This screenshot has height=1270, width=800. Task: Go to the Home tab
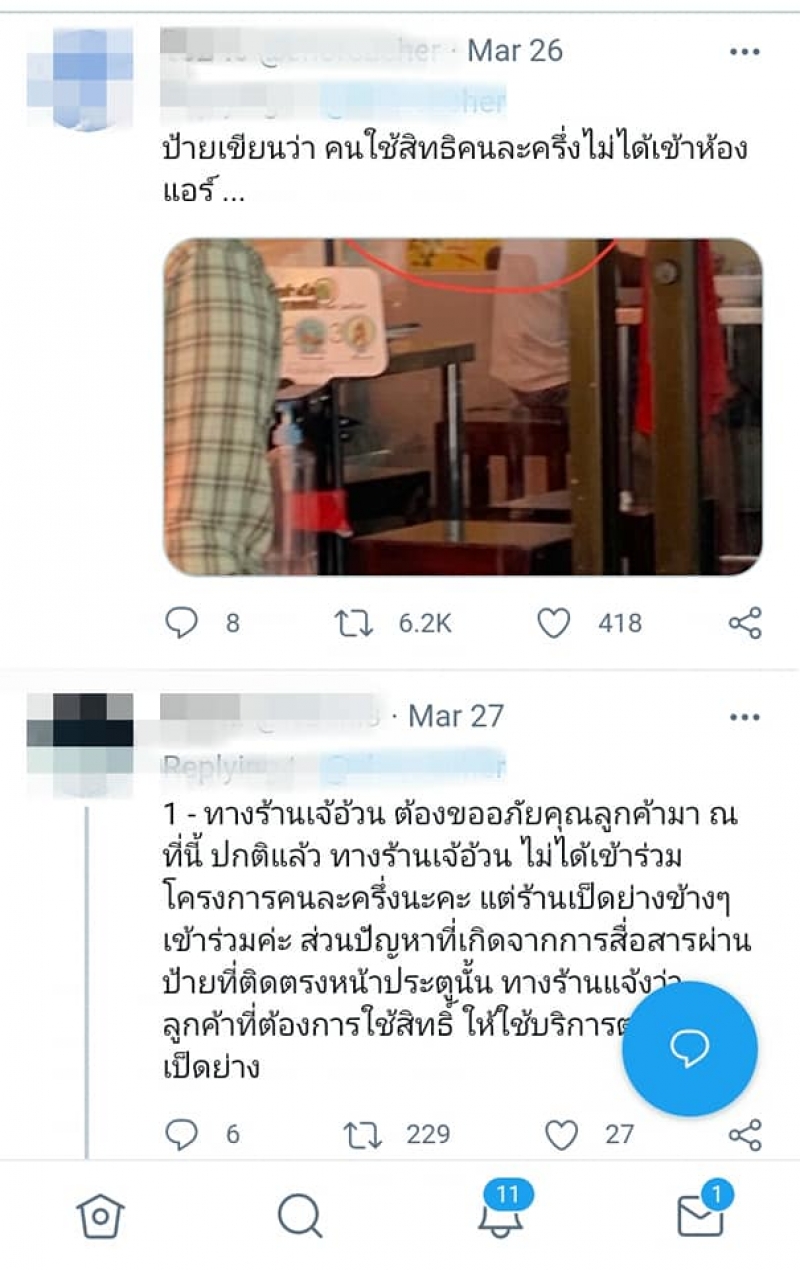(100, 1216)
